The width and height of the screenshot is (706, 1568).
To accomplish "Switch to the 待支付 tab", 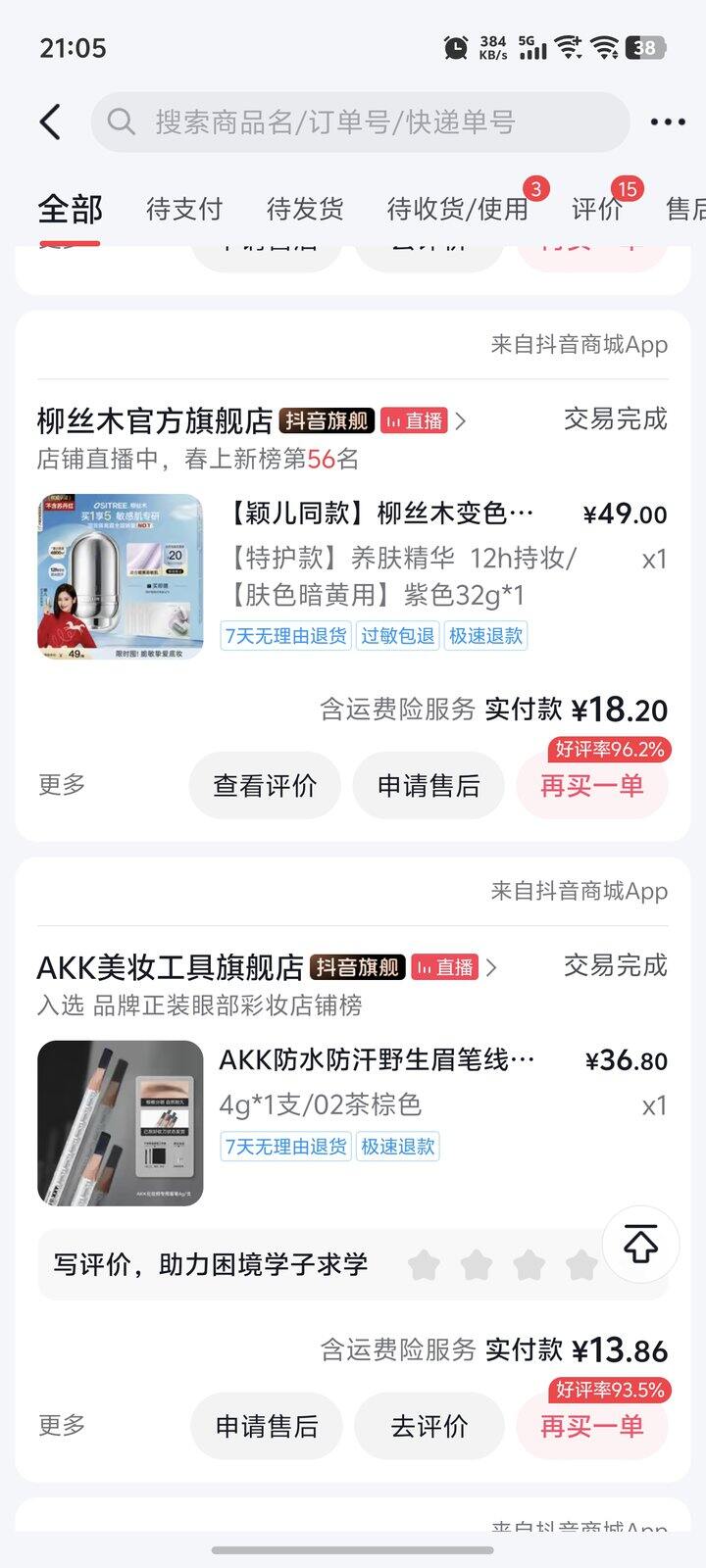I will pyautogui.click(x=184, y=209).
